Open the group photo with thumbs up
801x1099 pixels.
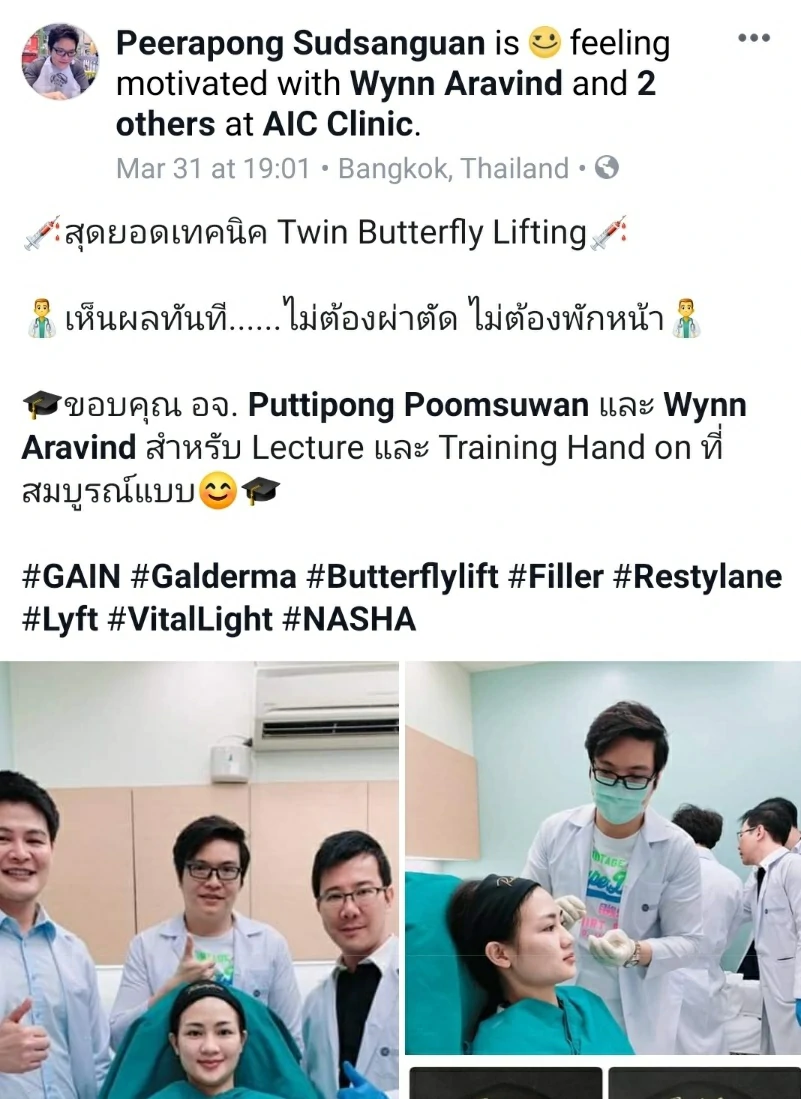coord(199,879)
